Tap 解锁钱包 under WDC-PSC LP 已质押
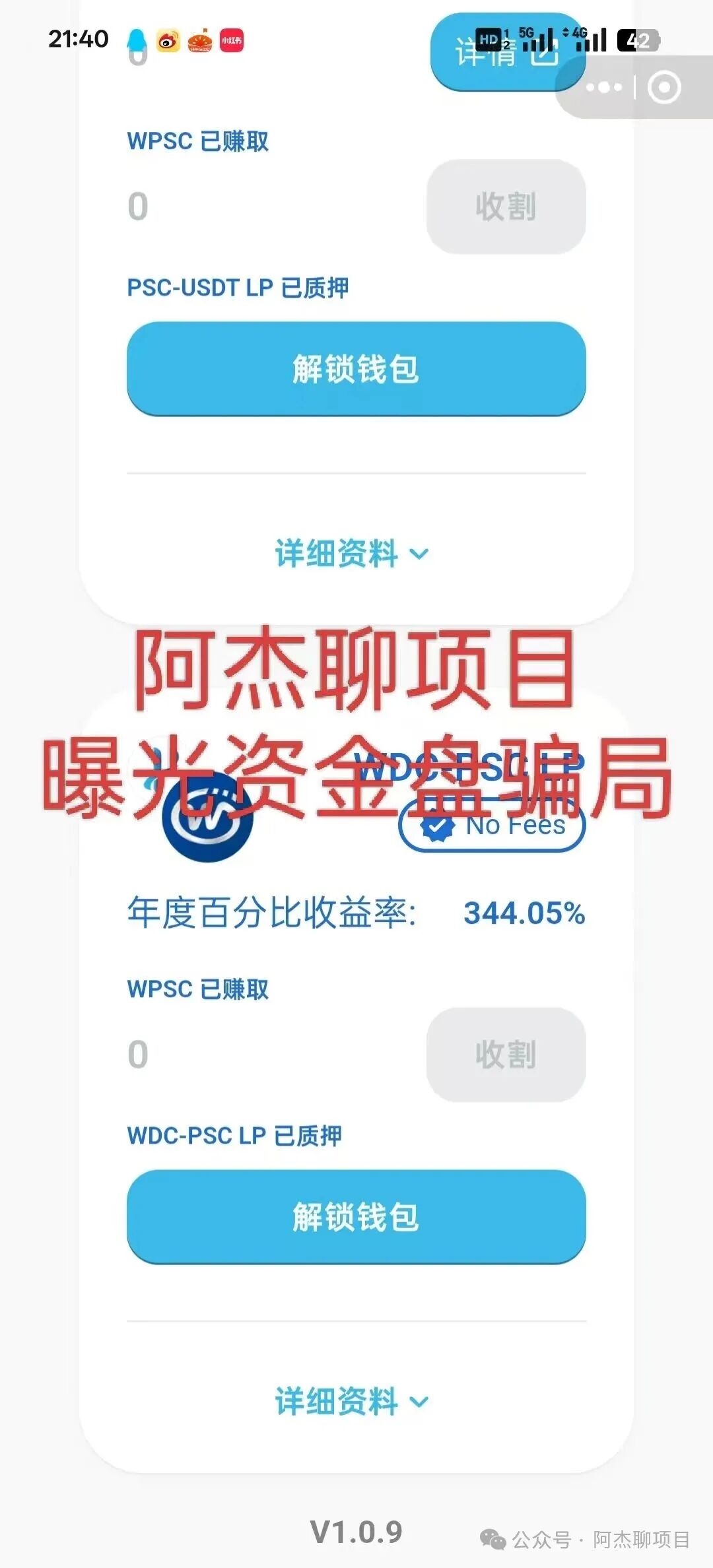713x1568 pixels. pyautogui.click(x=356, y=1216)
